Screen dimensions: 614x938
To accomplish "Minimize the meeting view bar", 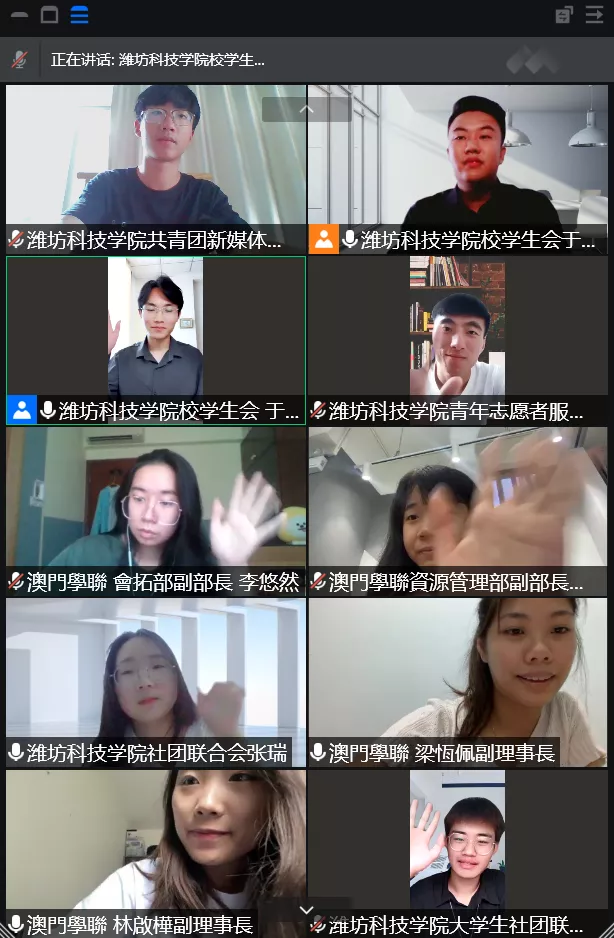I will tap(20, 15).
